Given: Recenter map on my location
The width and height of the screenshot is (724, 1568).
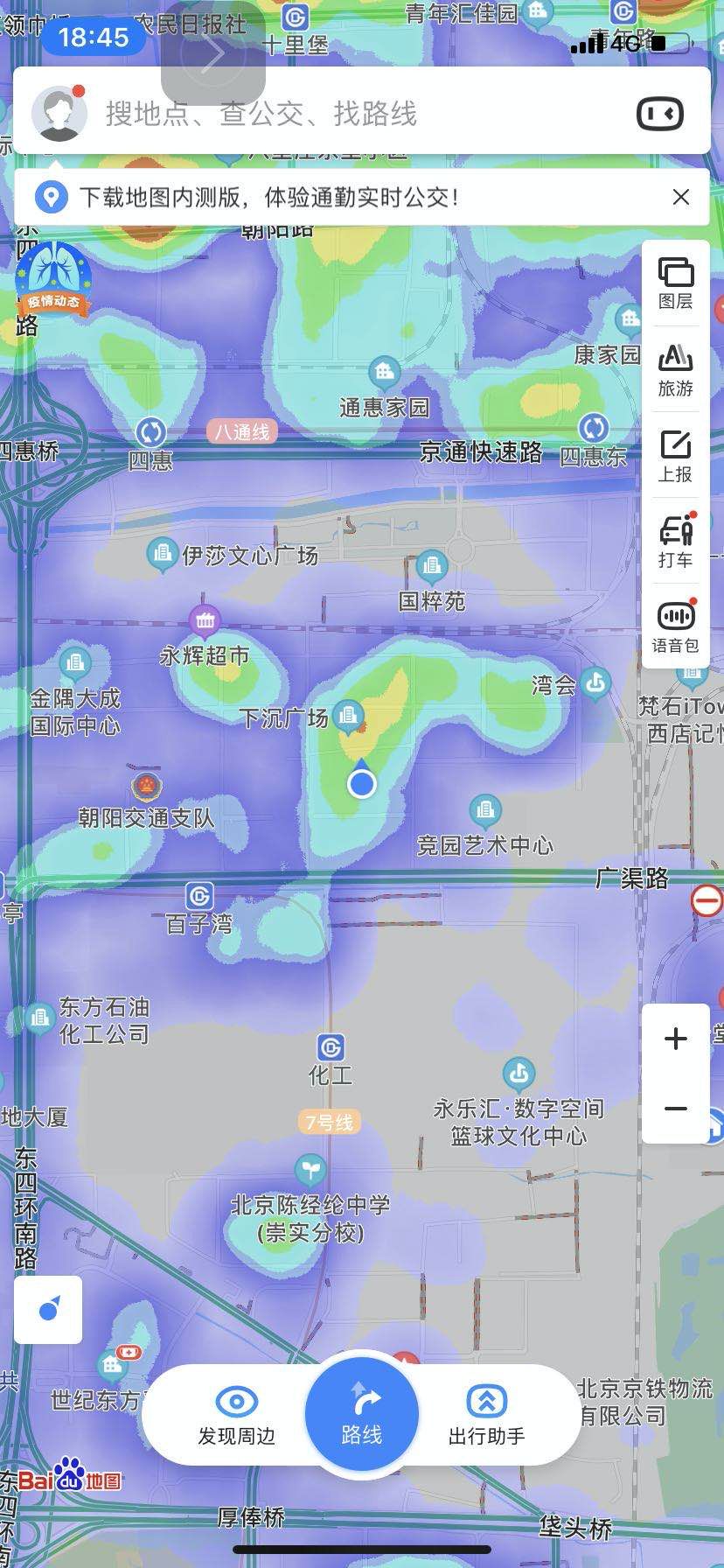Looking at the screenshot, I should 48,1310.
